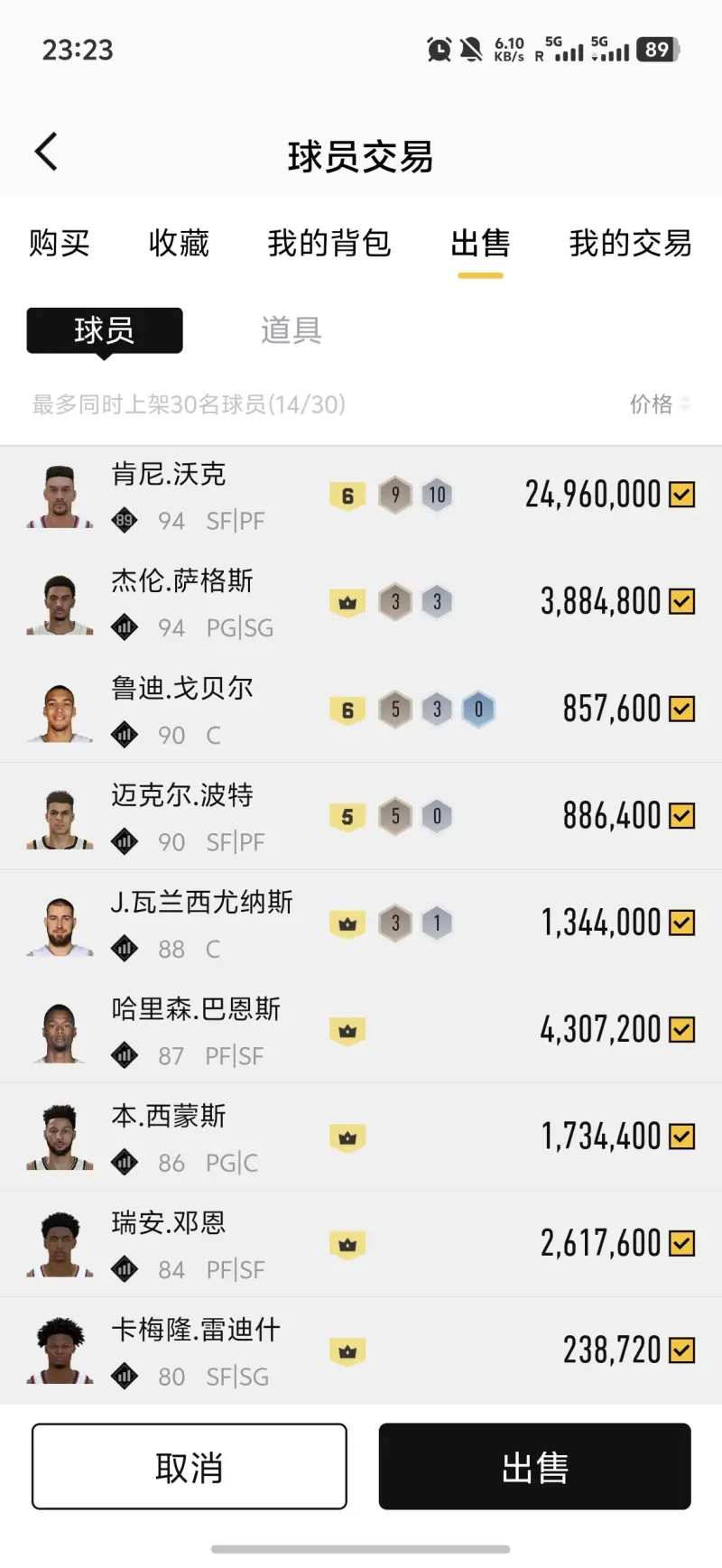Deselect 迈克尔.波特 checkbox
The width and height of the screenshot is (722, 1568).
tap(682, 816)
